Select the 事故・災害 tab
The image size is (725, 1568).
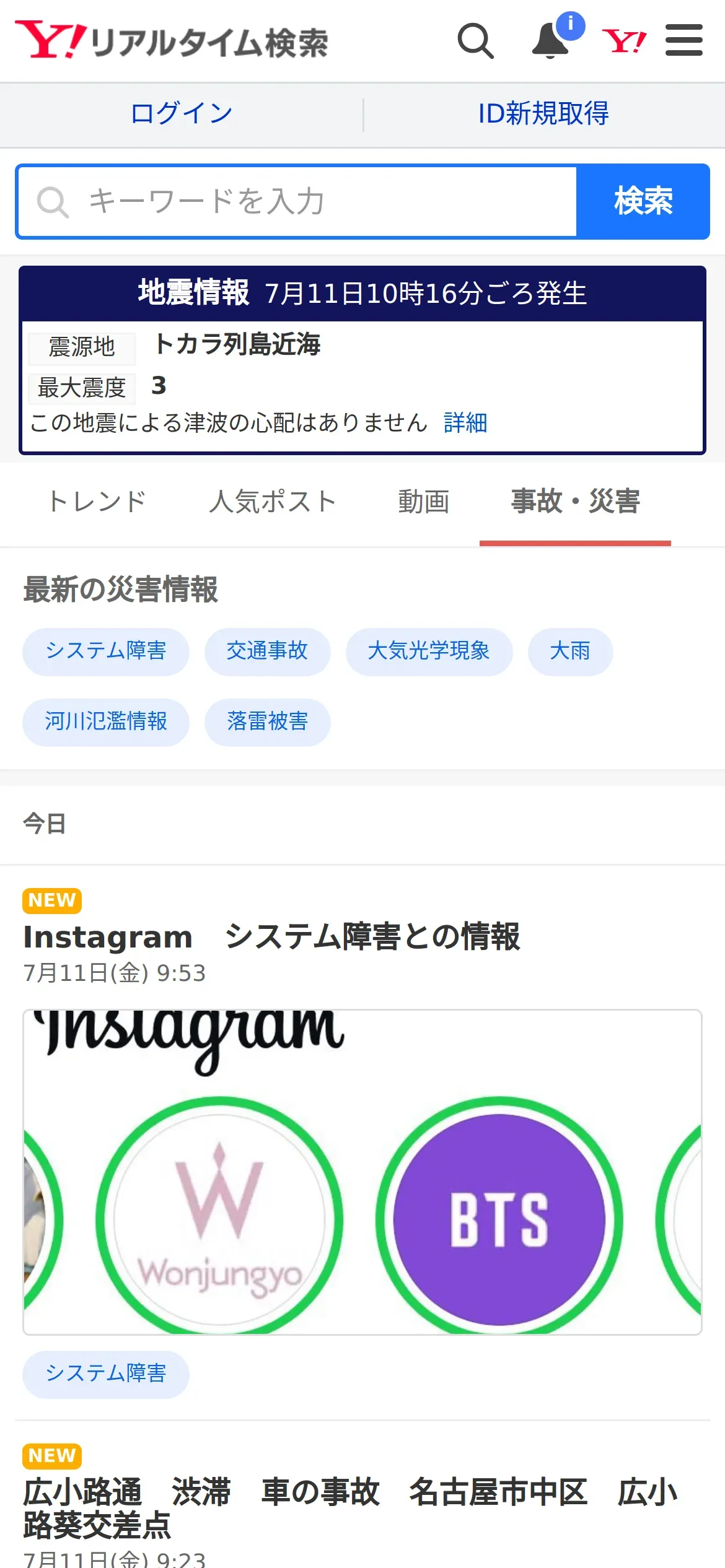[575, 502]
